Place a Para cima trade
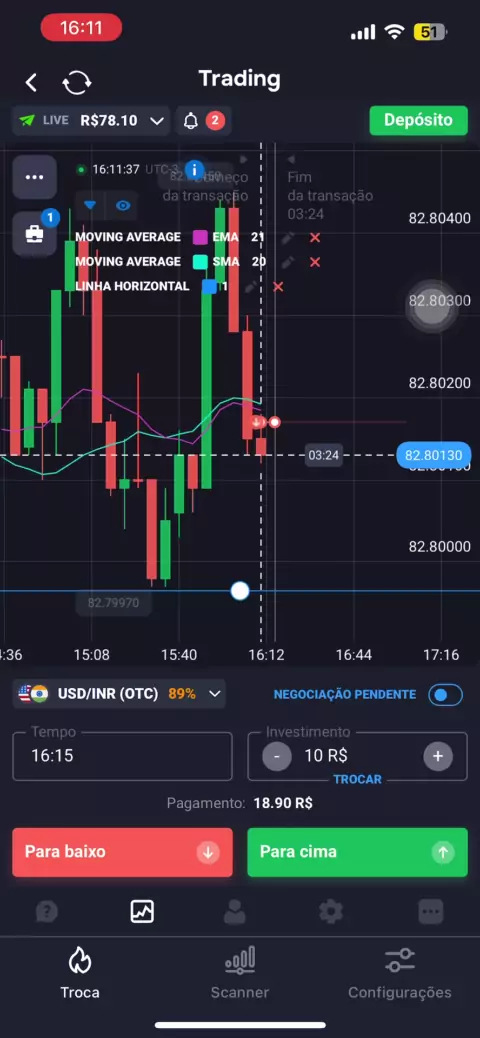Viewport: 480px width, 1038px height. (x=358, y=852)
